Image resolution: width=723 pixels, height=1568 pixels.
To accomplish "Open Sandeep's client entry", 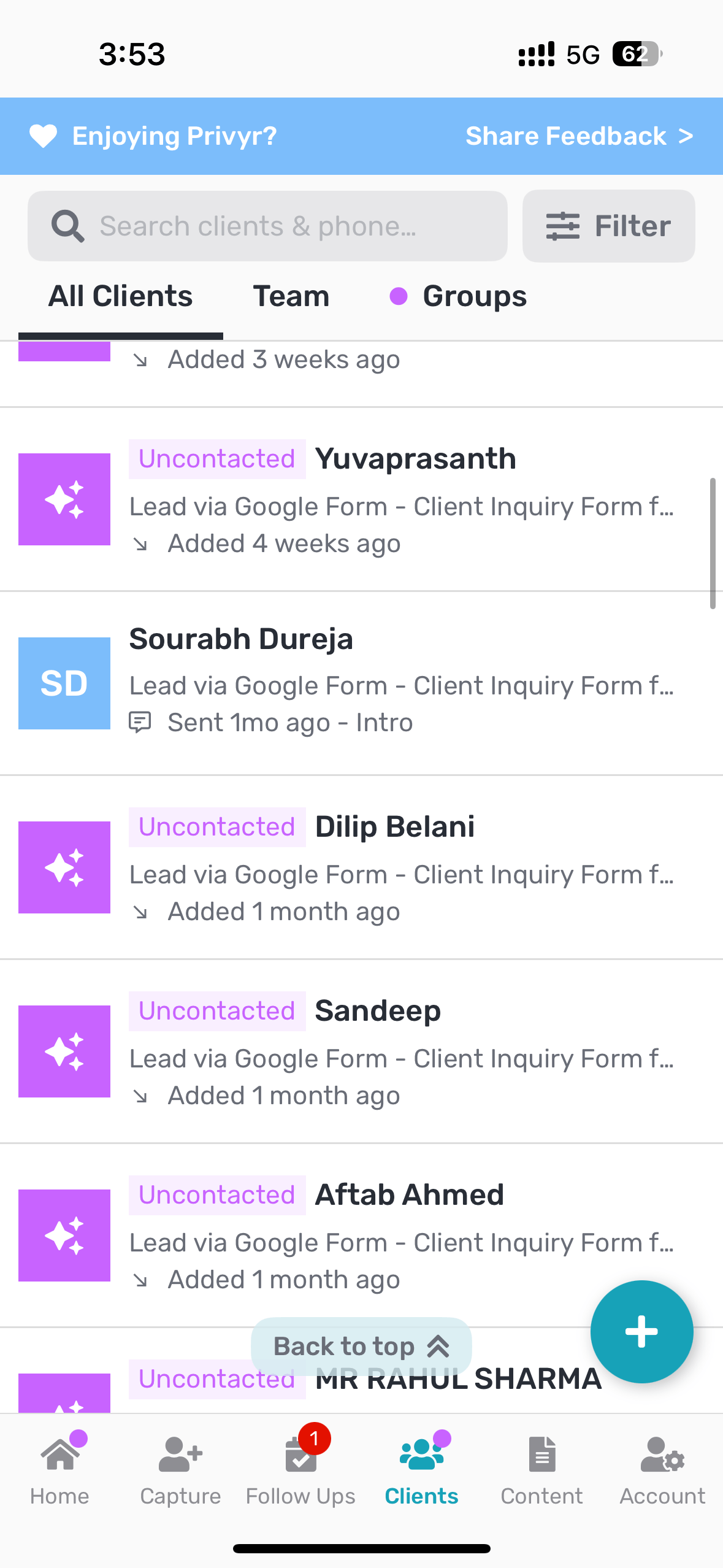I will (361, 1051).
